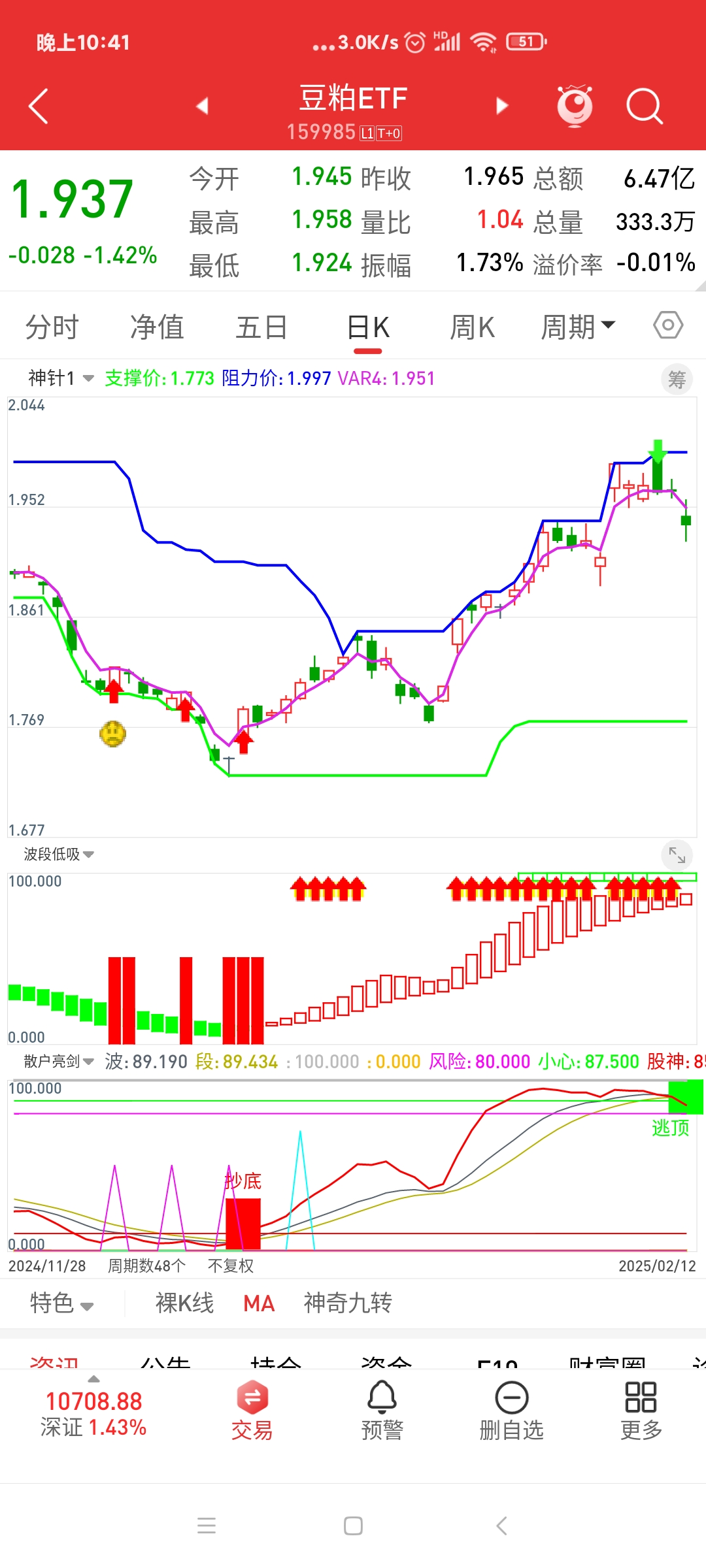Set a price alert with 预警
Screen dimensions: 706x1568
coord(382,1411)
